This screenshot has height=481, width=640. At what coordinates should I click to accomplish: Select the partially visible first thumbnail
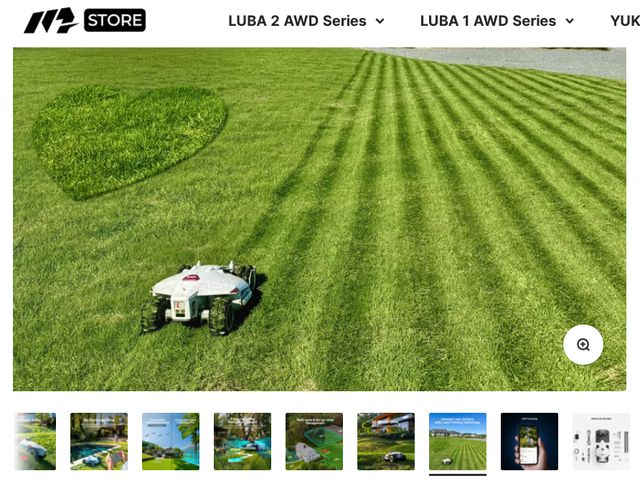click(x=36, y=441)
